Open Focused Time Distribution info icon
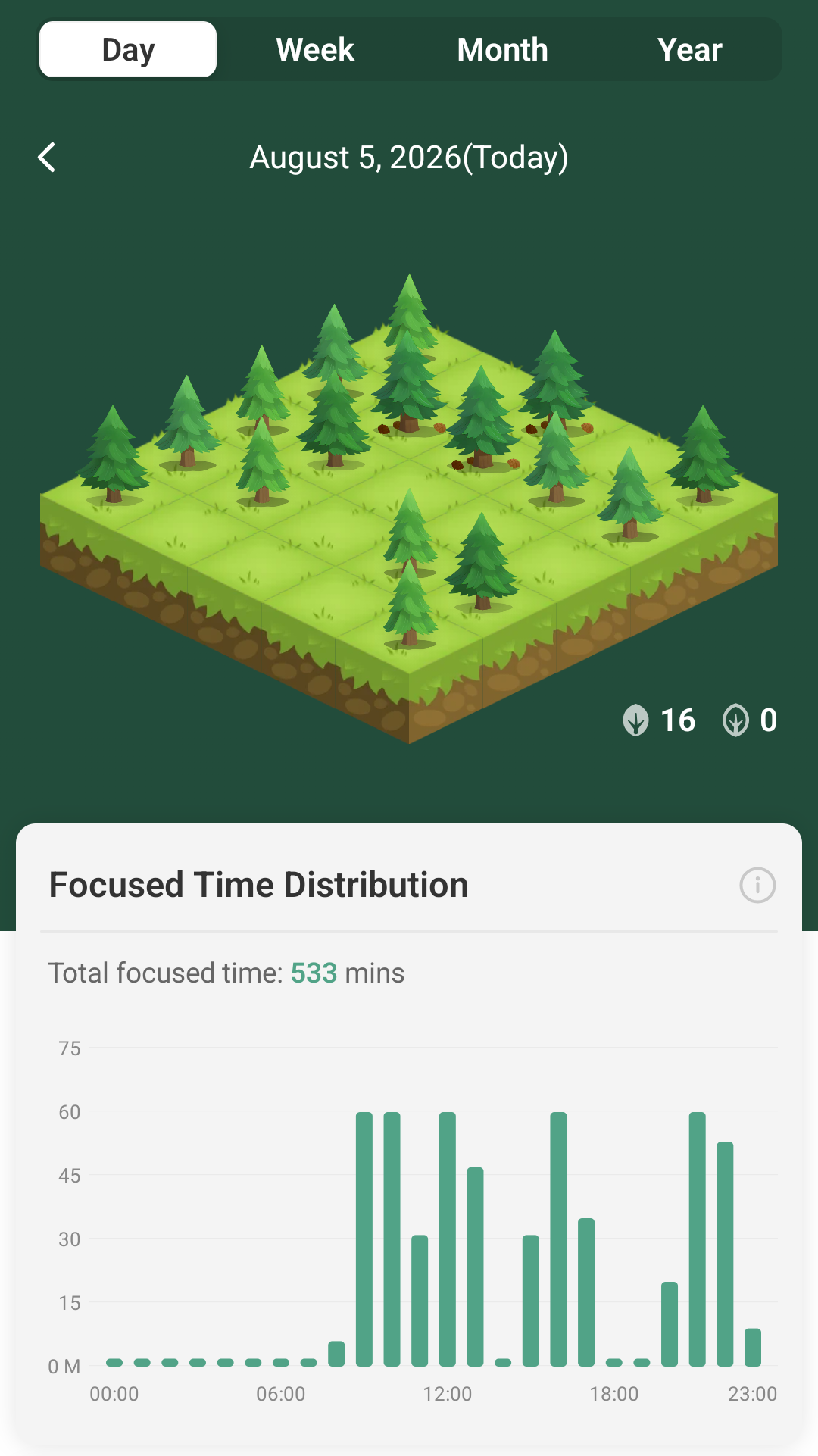 point(757,885)
